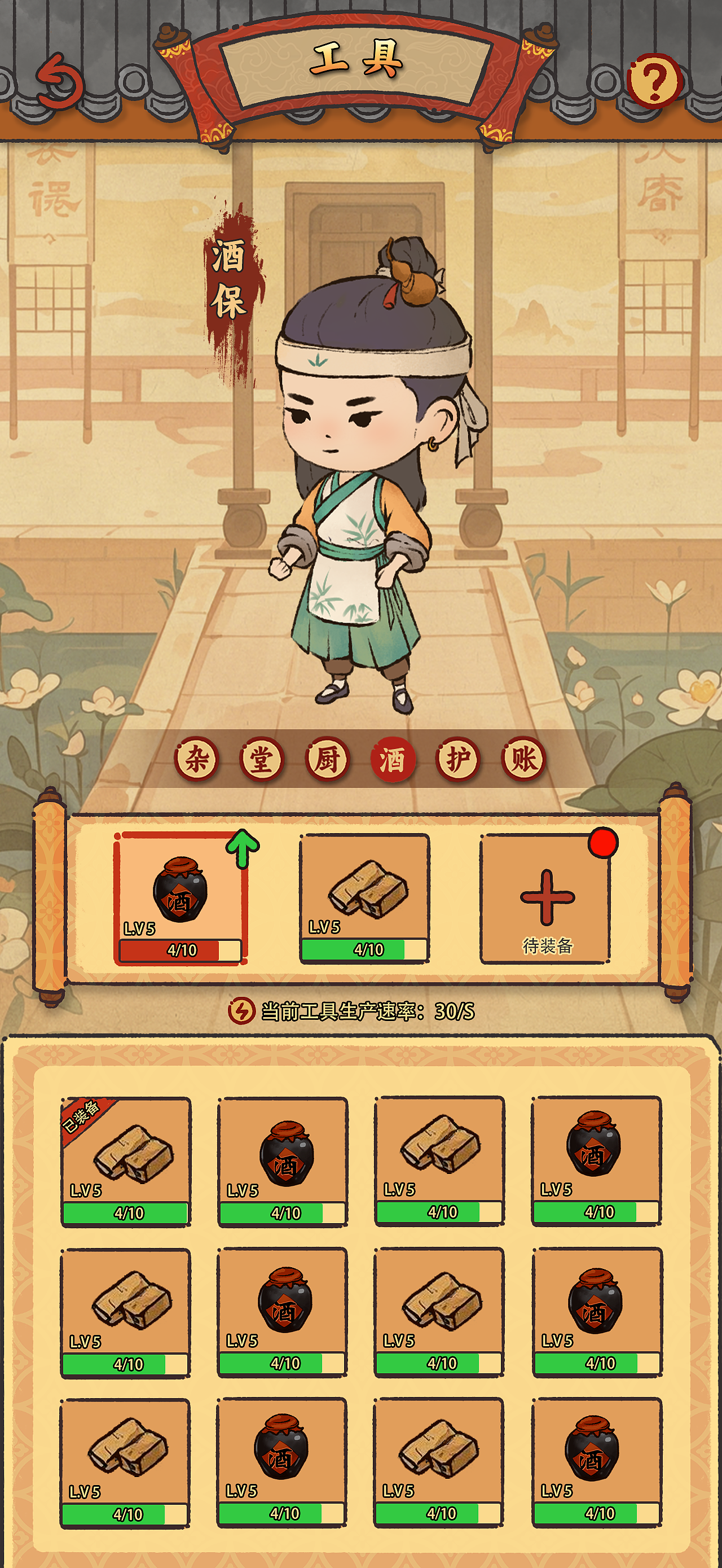
Task: Select the 酒 role tab
Action: pyautogui.click(x=393, y=759)
